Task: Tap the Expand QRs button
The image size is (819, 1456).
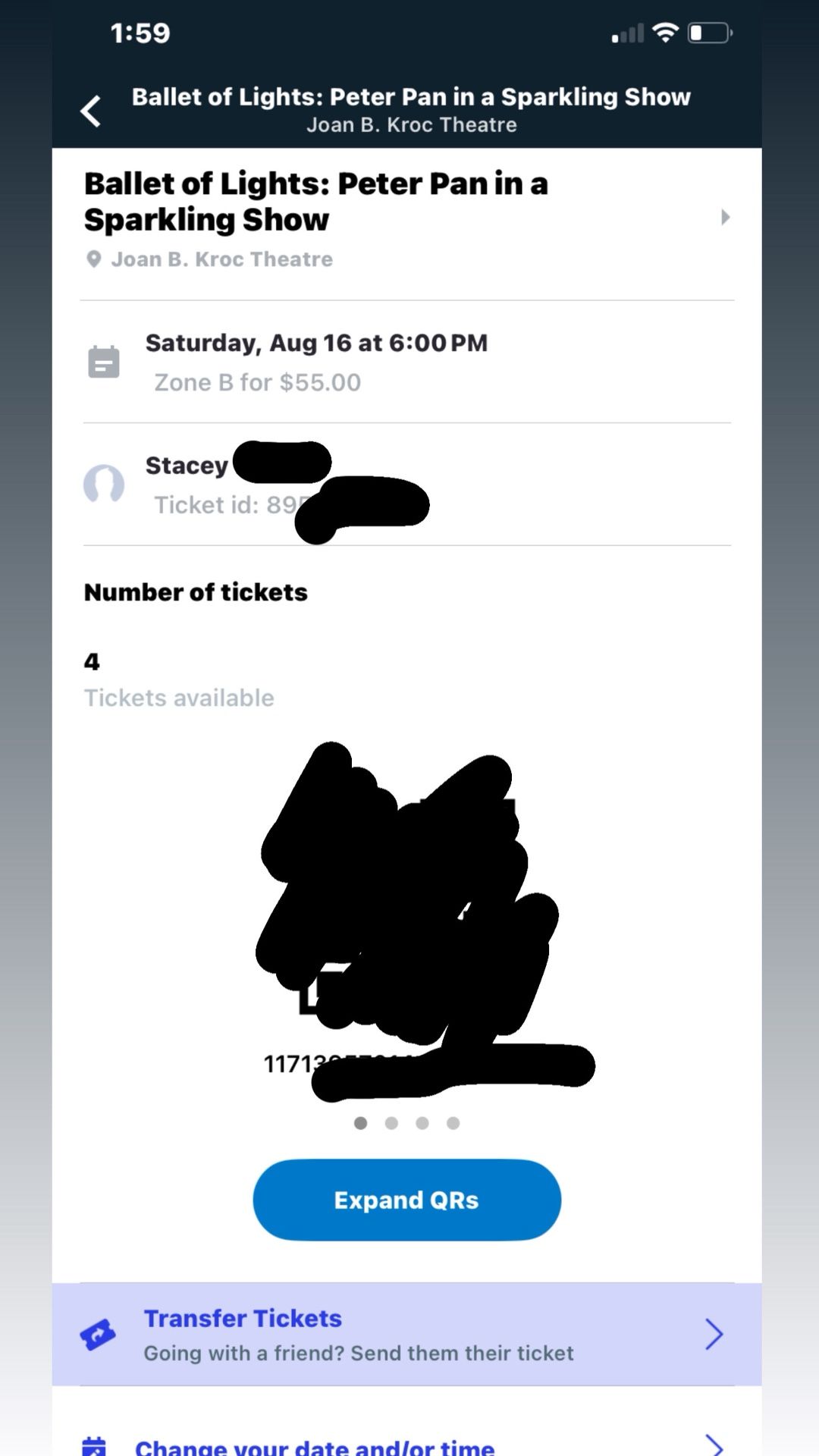Action: [x=406, y=1200]
